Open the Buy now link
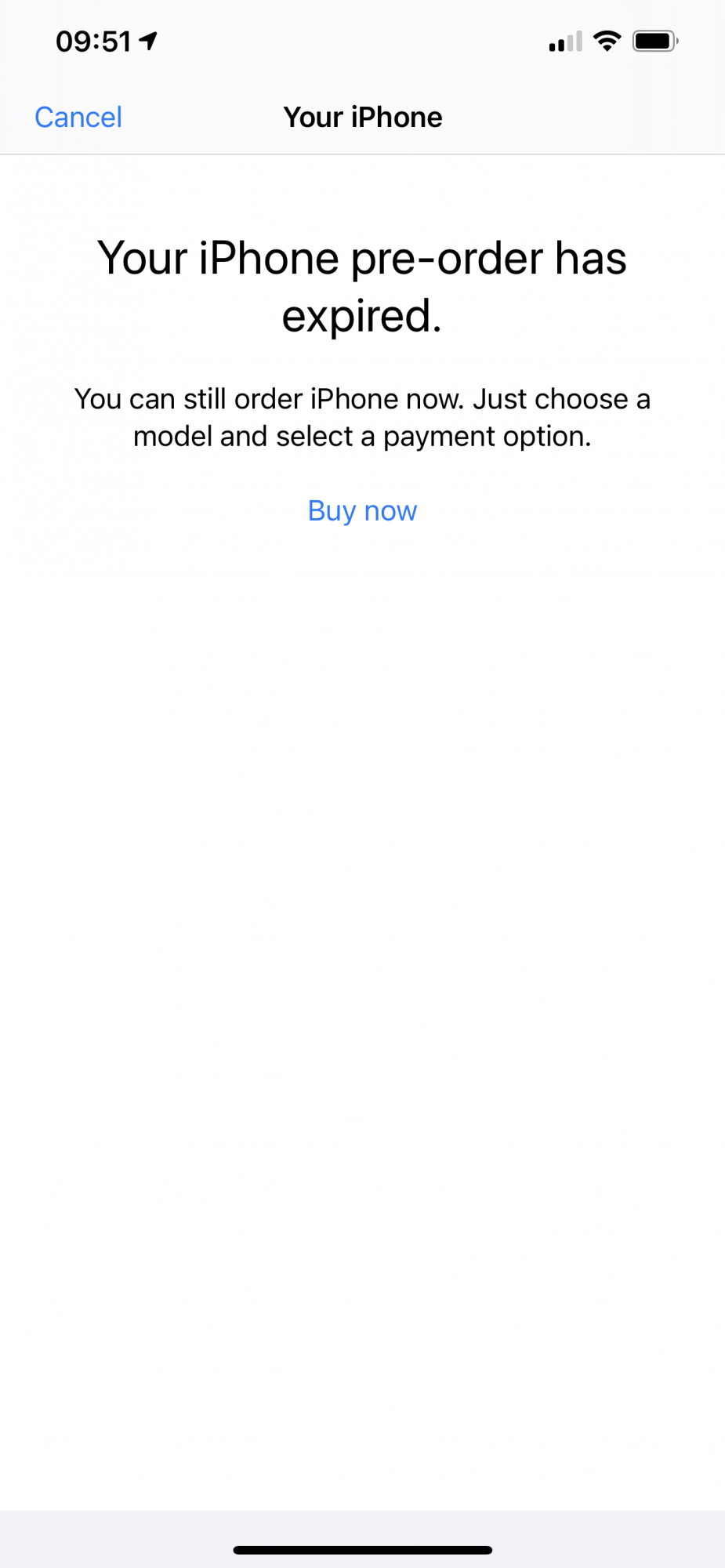The width and height of the screenshot is (725, 1568). [362, 511]
